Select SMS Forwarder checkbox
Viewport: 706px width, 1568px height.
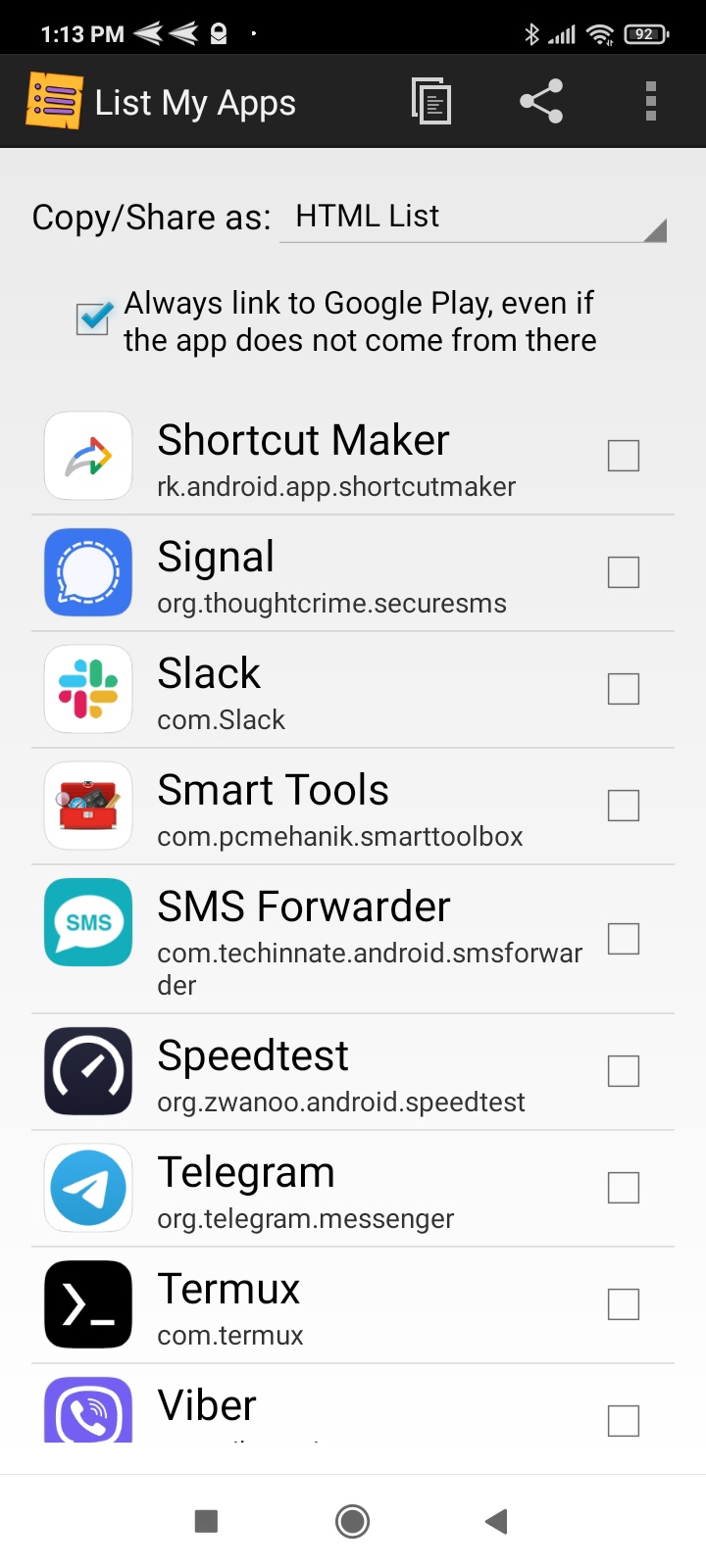pyautogui.click(x=624, y=939)
